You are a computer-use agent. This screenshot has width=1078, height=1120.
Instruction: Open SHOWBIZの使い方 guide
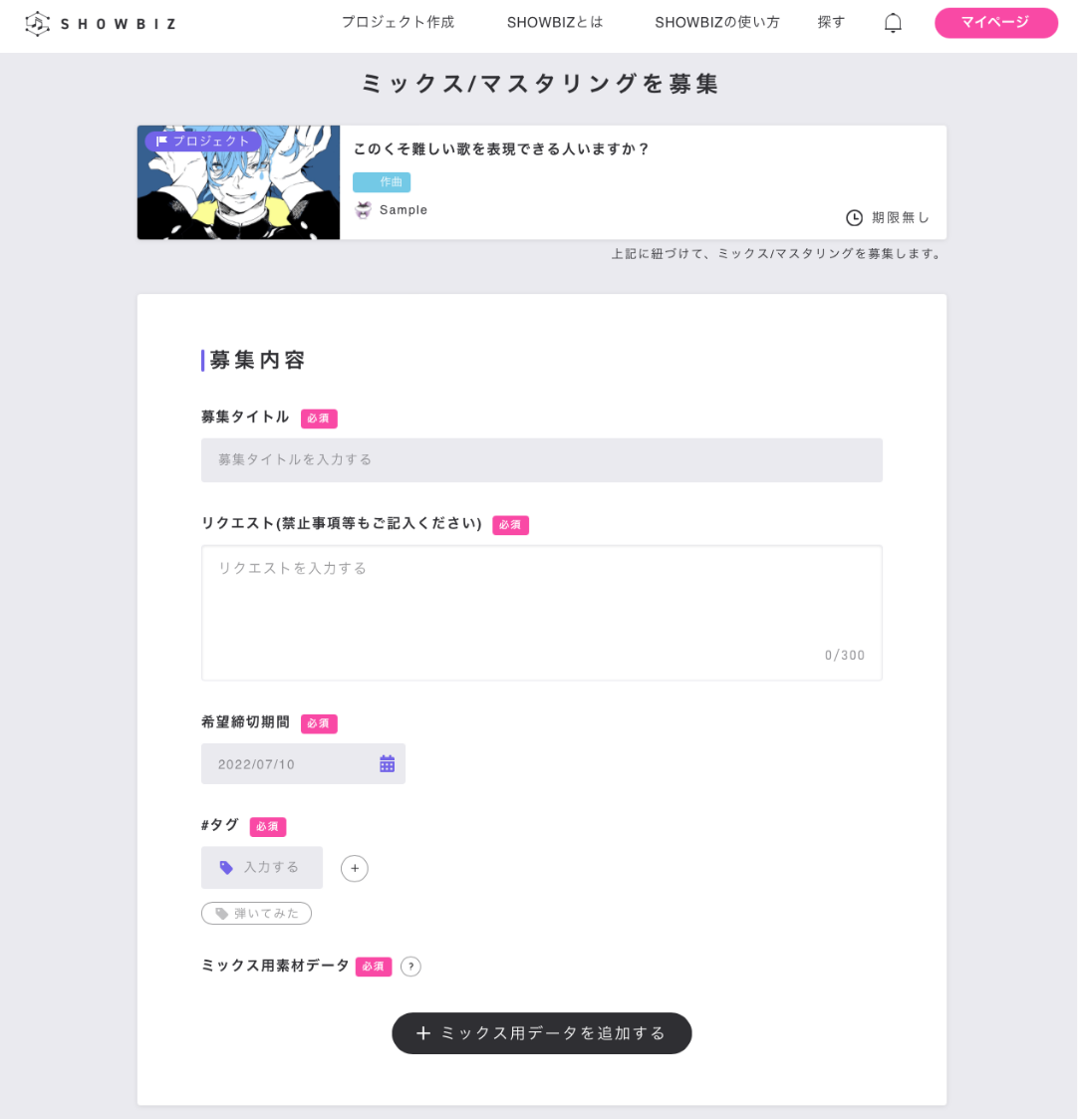[x=717, y=22]
